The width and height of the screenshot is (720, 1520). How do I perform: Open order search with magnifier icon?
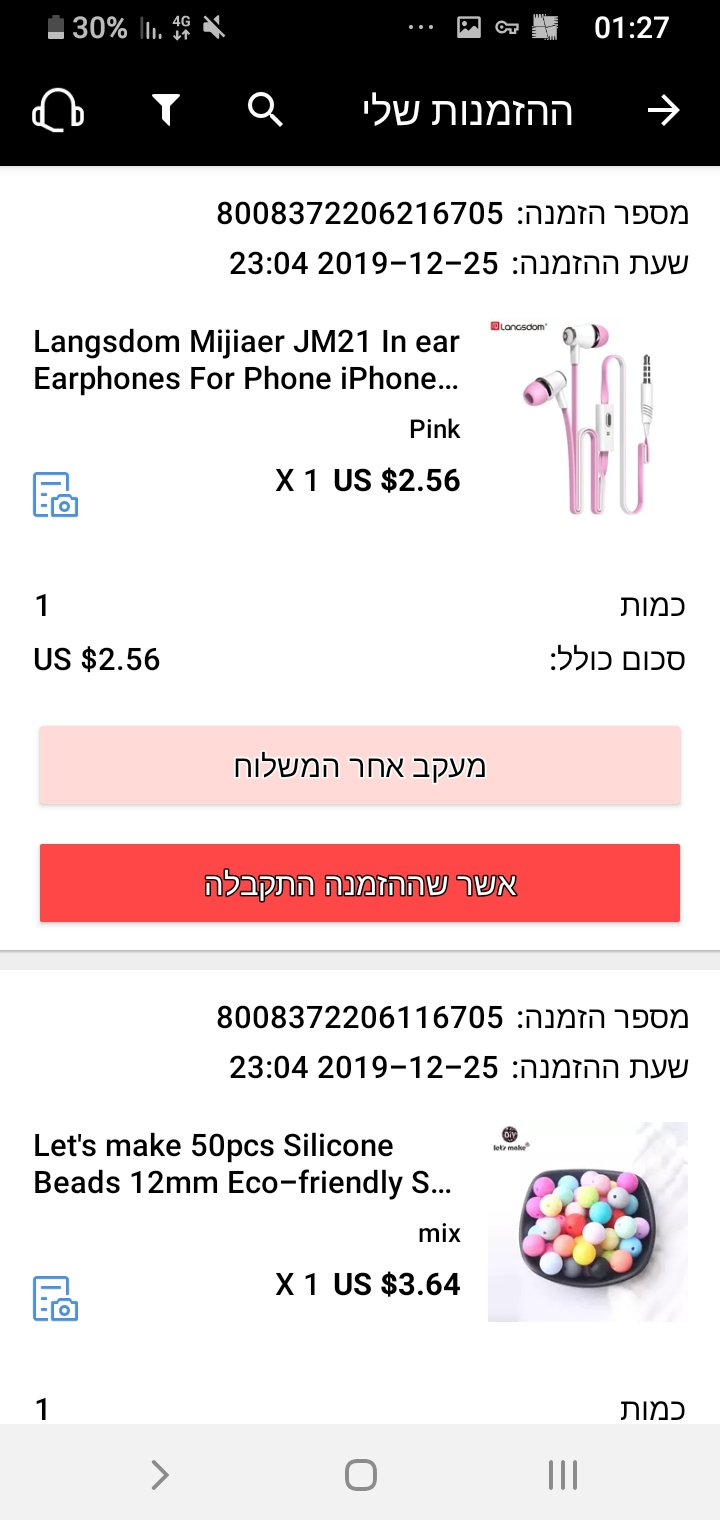[x=264, y=110]
